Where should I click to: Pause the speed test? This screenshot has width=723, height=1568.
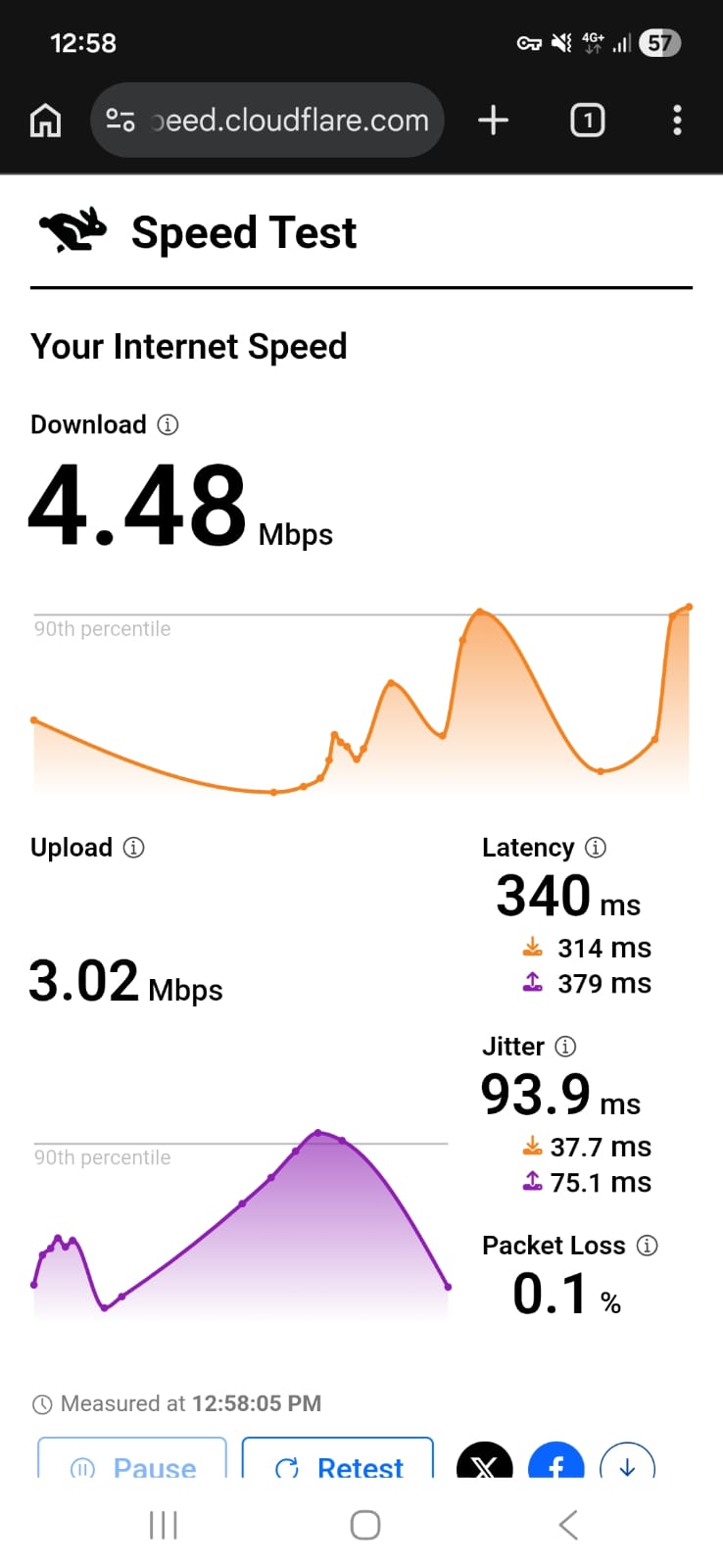point(132,1463)
